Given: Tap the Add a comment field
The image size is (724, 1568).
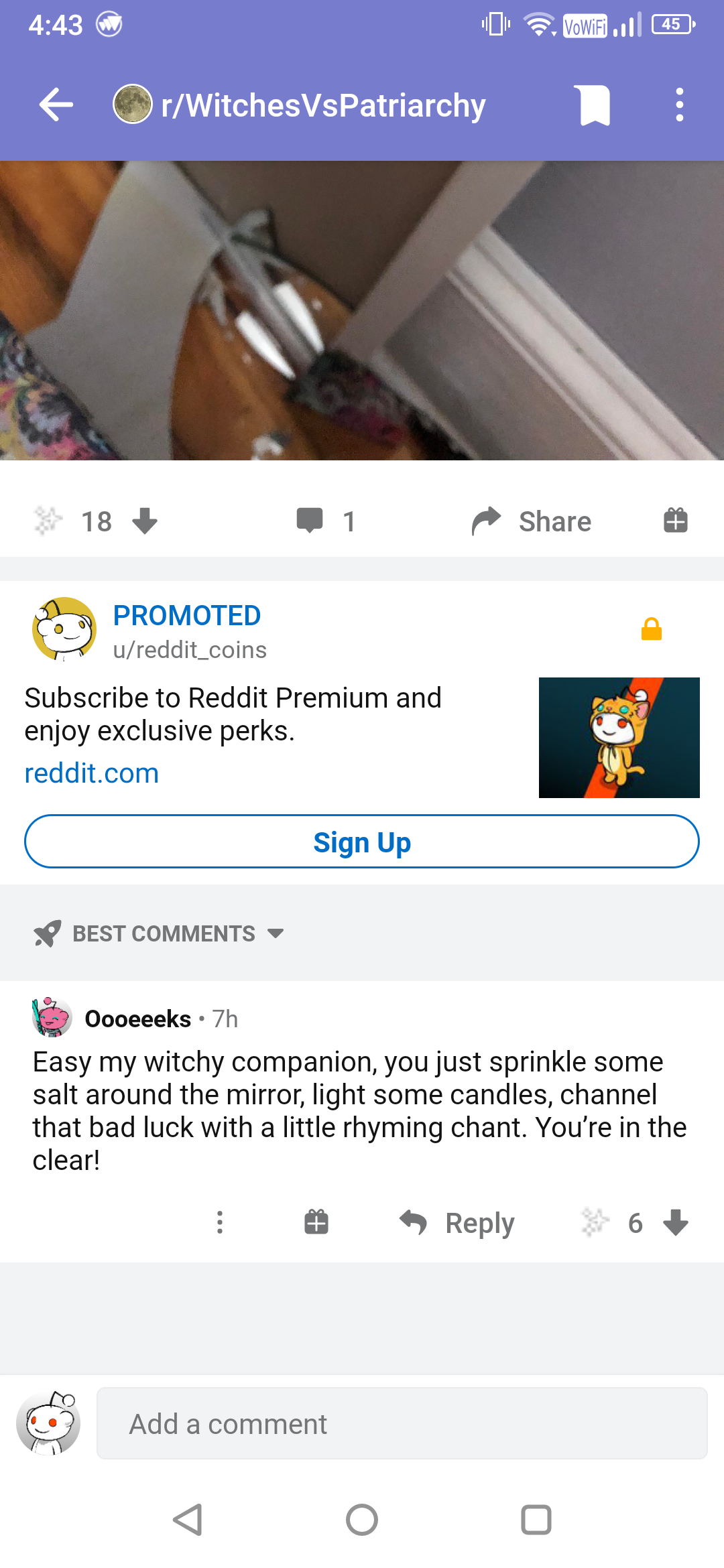Looking at the screenshot, I should (x=402, y=1423).
